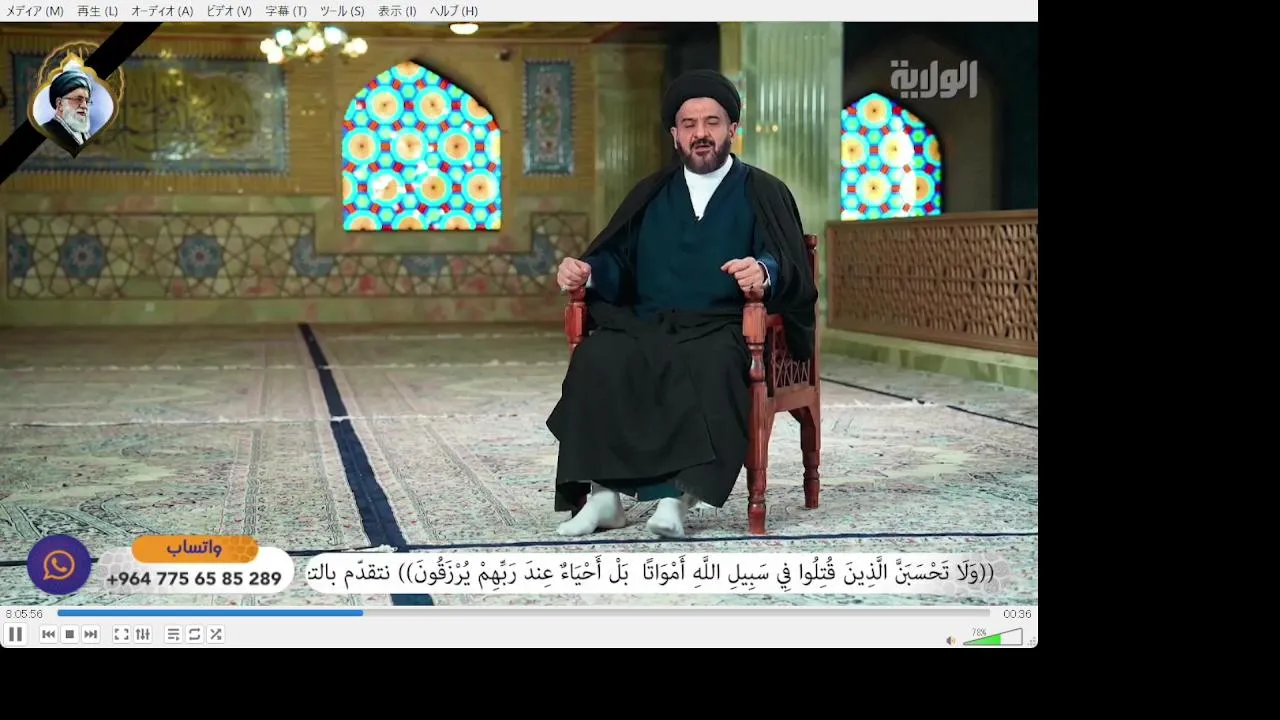Tap the volume slider bar
This screenshot has width=1280, height=720.
pos(992,638)
